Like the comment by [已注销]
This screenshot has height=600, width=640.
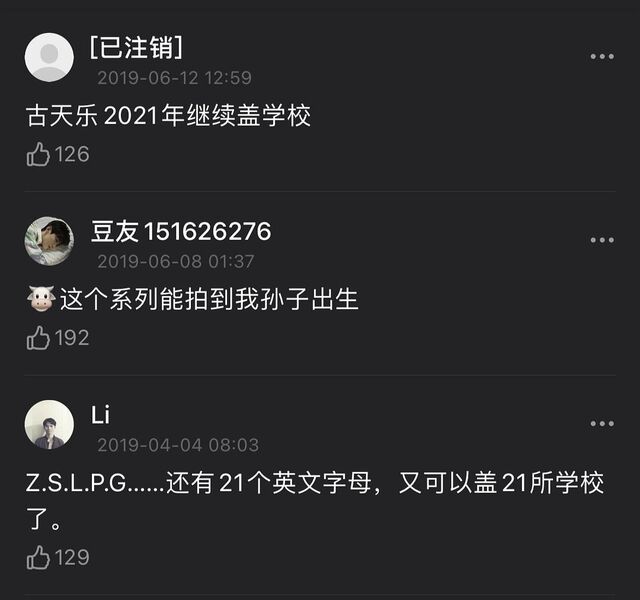pos(39,154)
